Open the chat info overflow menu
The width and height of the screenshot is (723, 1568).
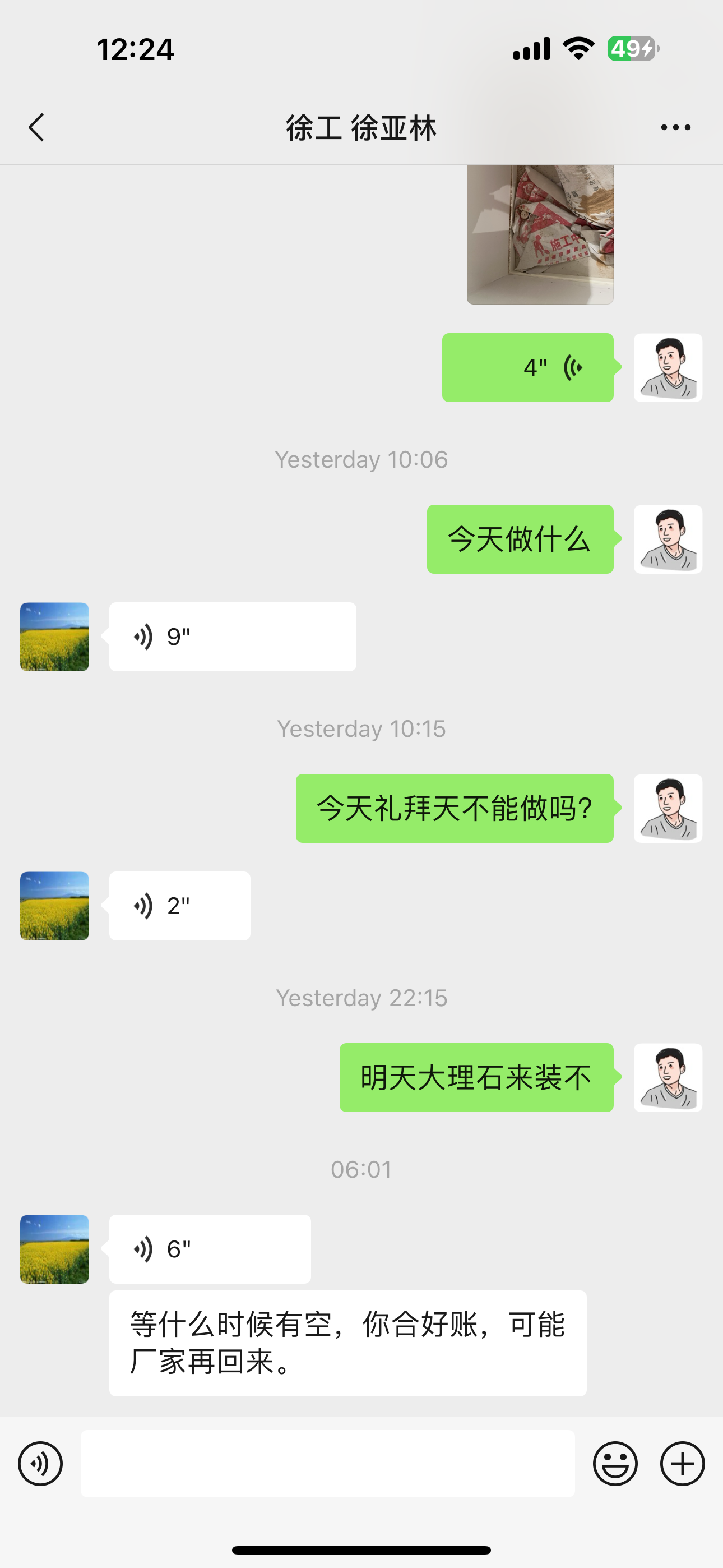(675, 128)
